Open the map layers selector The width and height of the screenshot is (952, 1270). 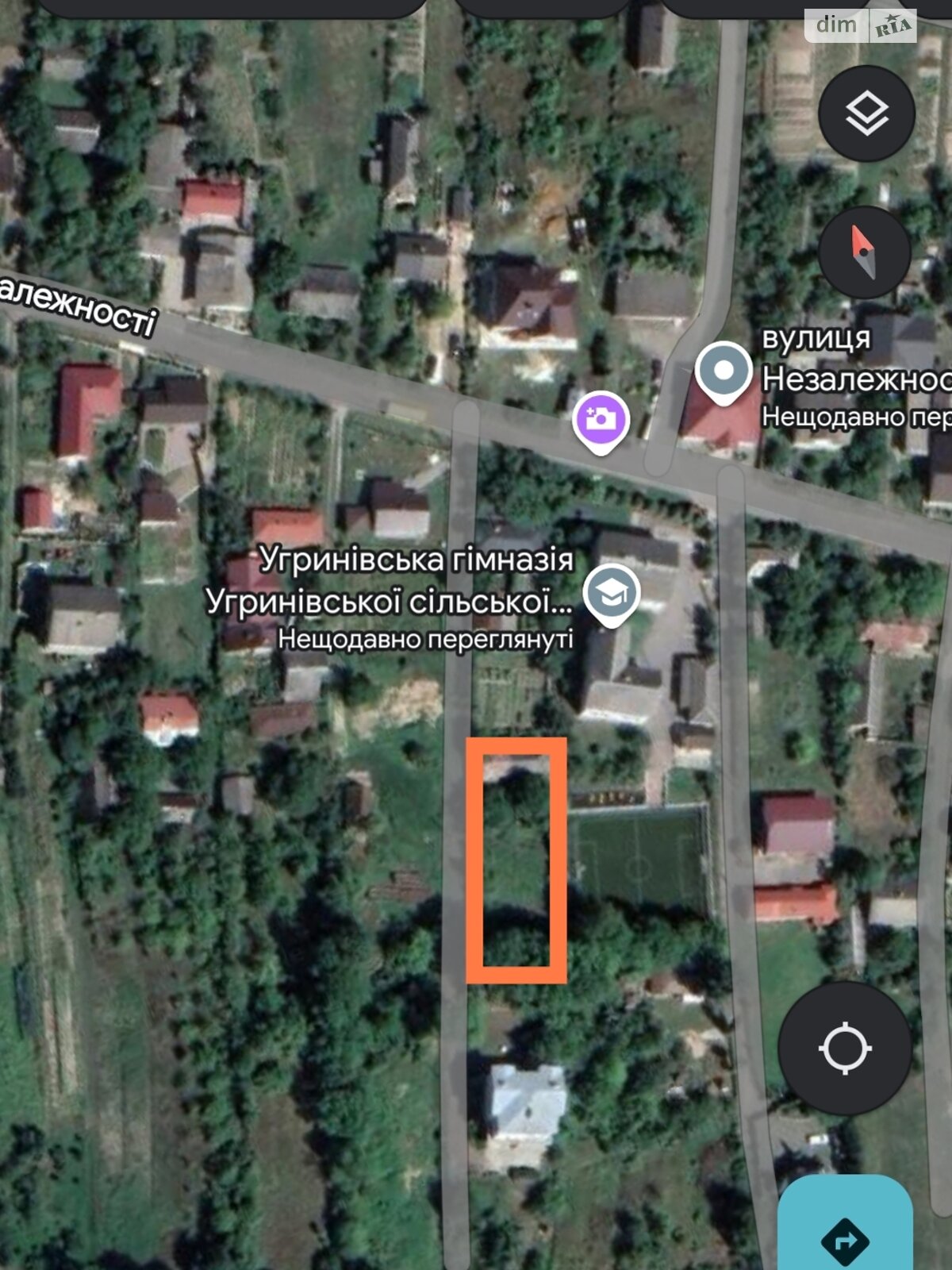coord(866,114)
